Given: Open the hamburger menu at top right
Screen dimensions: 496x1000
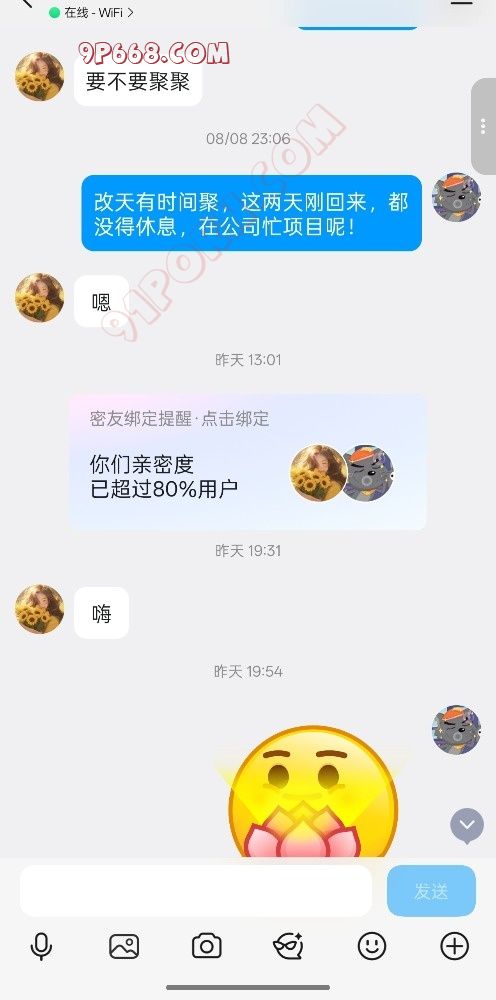Looking at the screenshot, I should [x=462, y=3].
